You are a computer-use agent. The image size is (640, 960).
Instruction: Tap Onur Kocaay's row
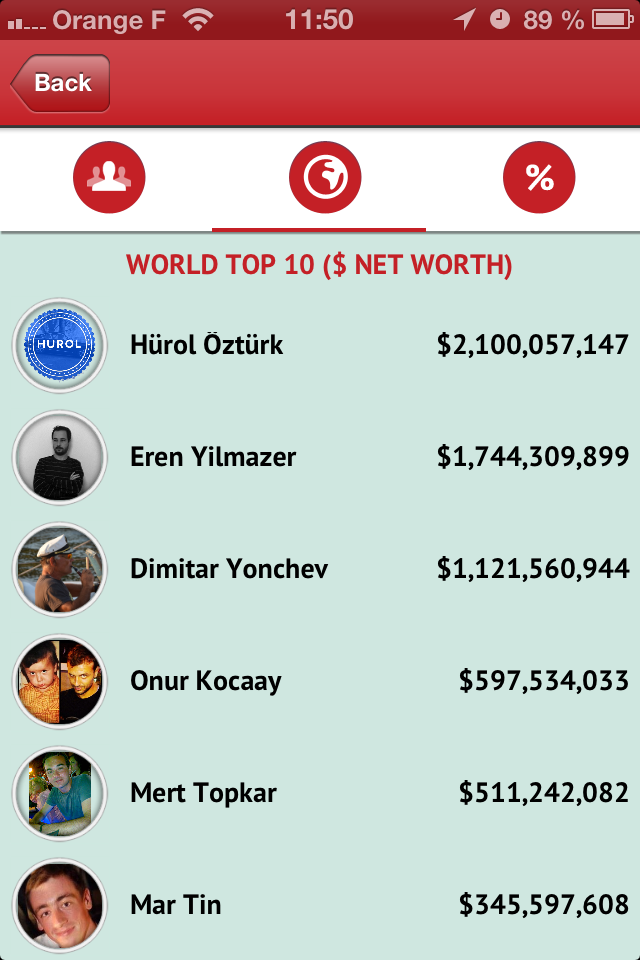tap(320, 682)
